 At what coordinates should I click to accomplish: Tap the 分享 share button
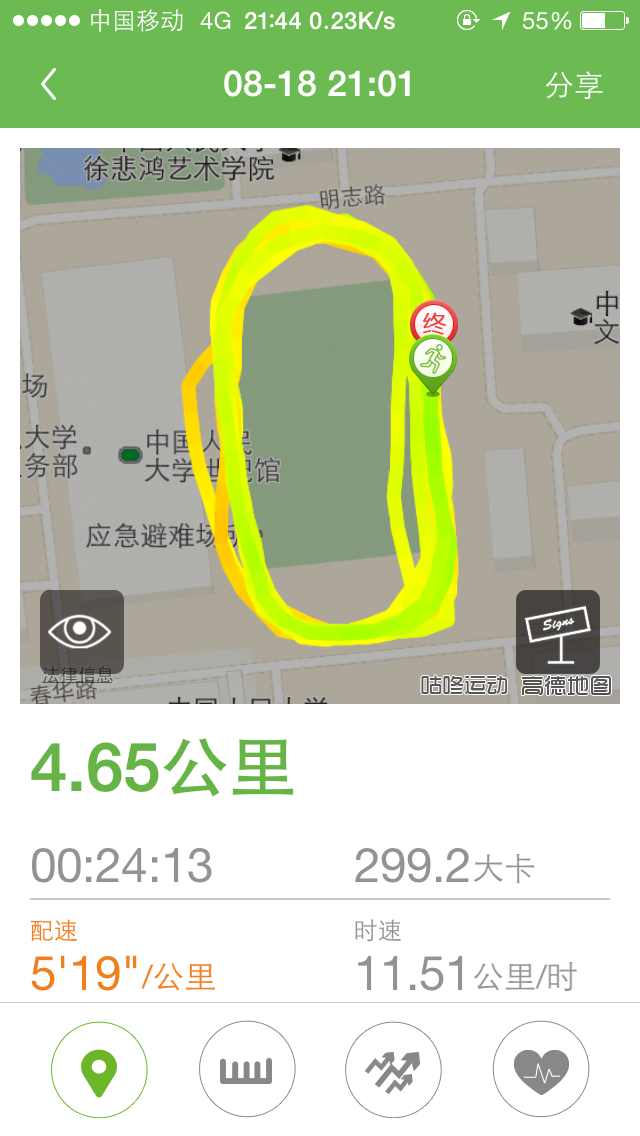click(573, 85)
